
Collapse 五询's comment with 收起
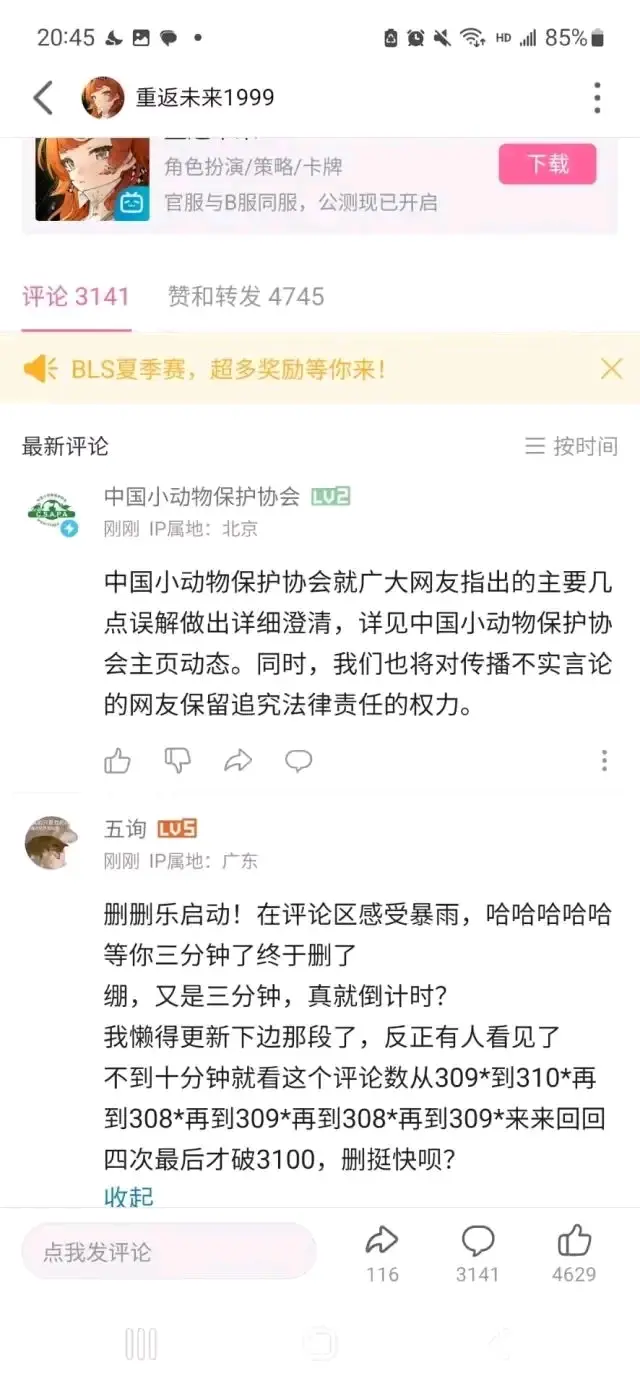pos(129,1196)
